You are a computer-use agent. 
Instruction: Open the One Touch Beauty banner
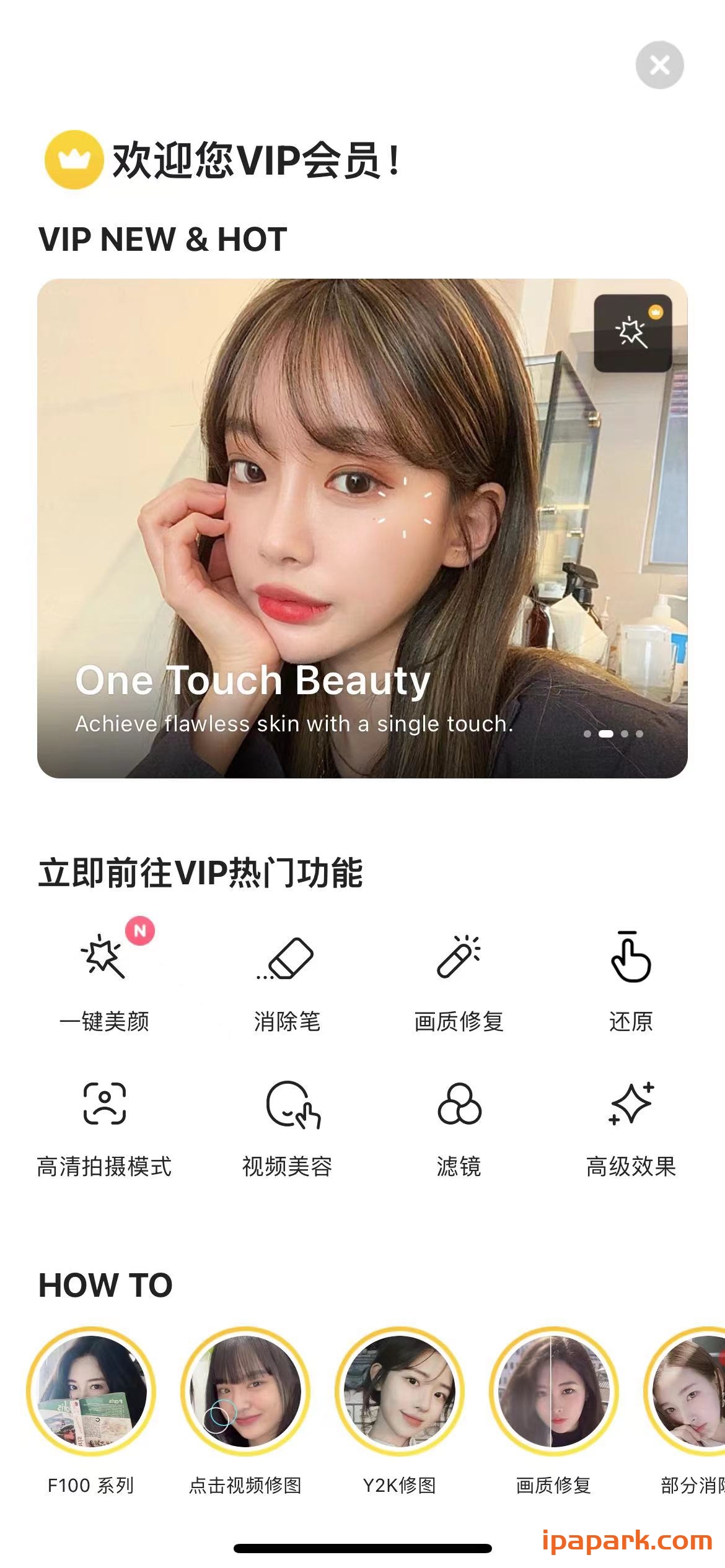(362, 528)
